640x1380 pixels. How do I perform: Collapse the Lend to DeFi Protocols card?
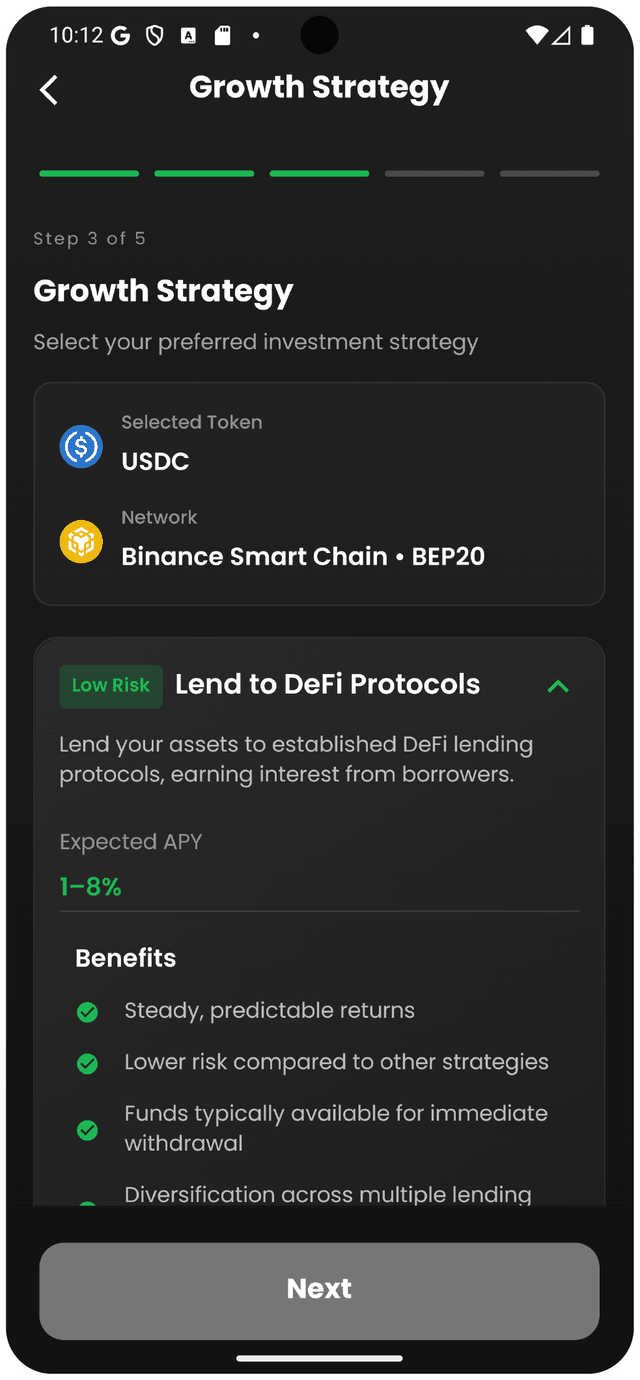[x=558, y=686]
